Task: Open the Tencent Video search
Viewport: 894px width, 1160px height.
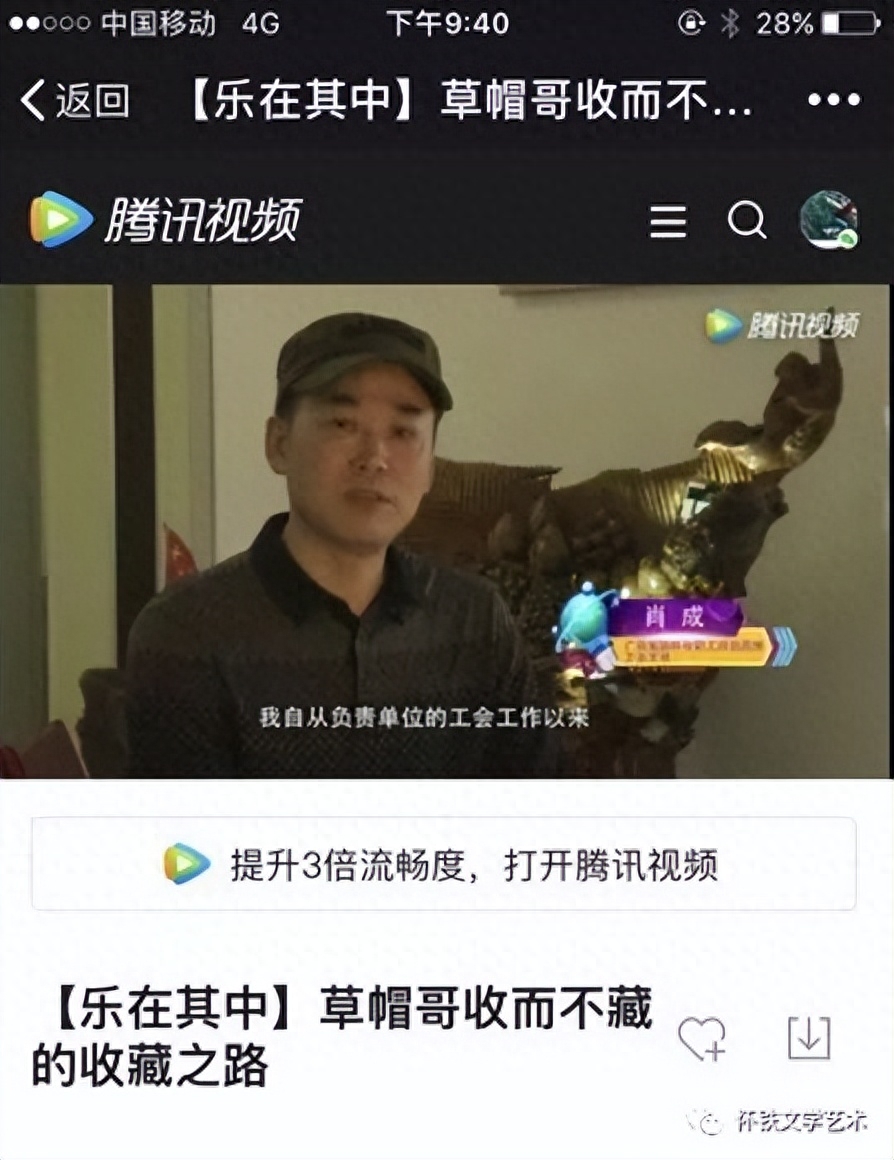Action: tap(746, 220)
